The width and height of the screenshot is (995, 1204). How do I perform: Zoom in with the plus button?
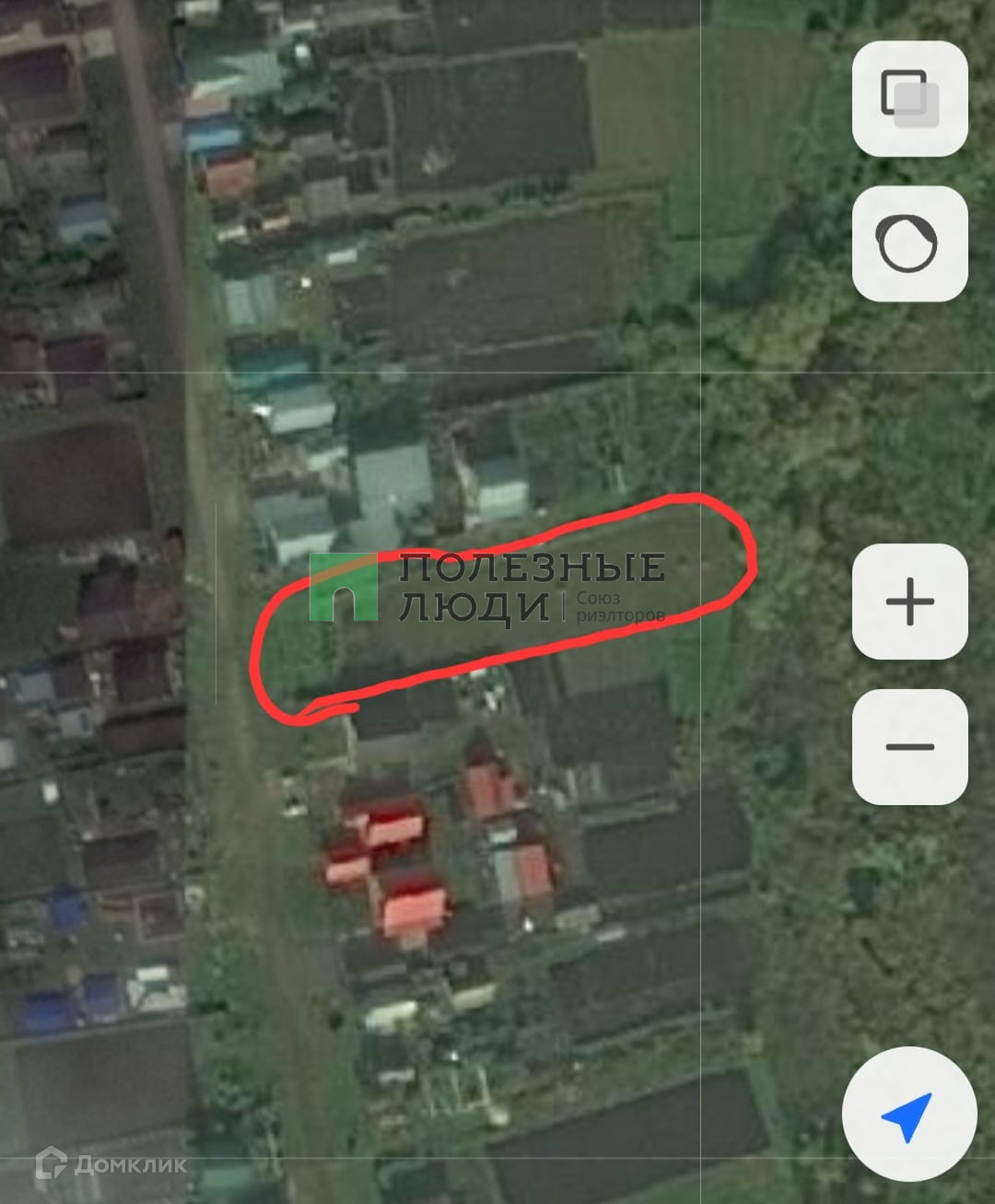pos(909,602)
